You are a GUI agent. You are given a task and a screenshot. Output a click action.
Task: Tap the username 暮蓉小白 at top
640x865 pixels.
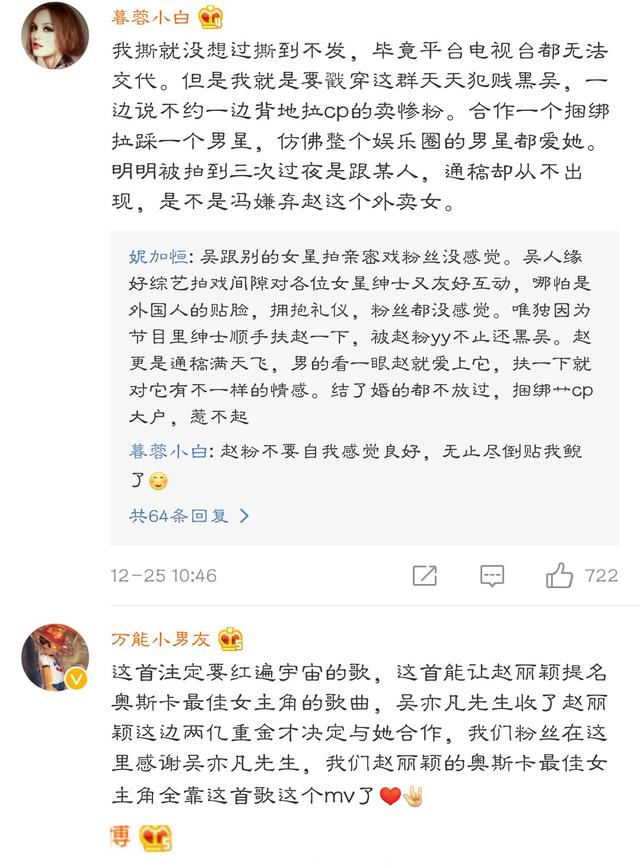tap(153, 17)
